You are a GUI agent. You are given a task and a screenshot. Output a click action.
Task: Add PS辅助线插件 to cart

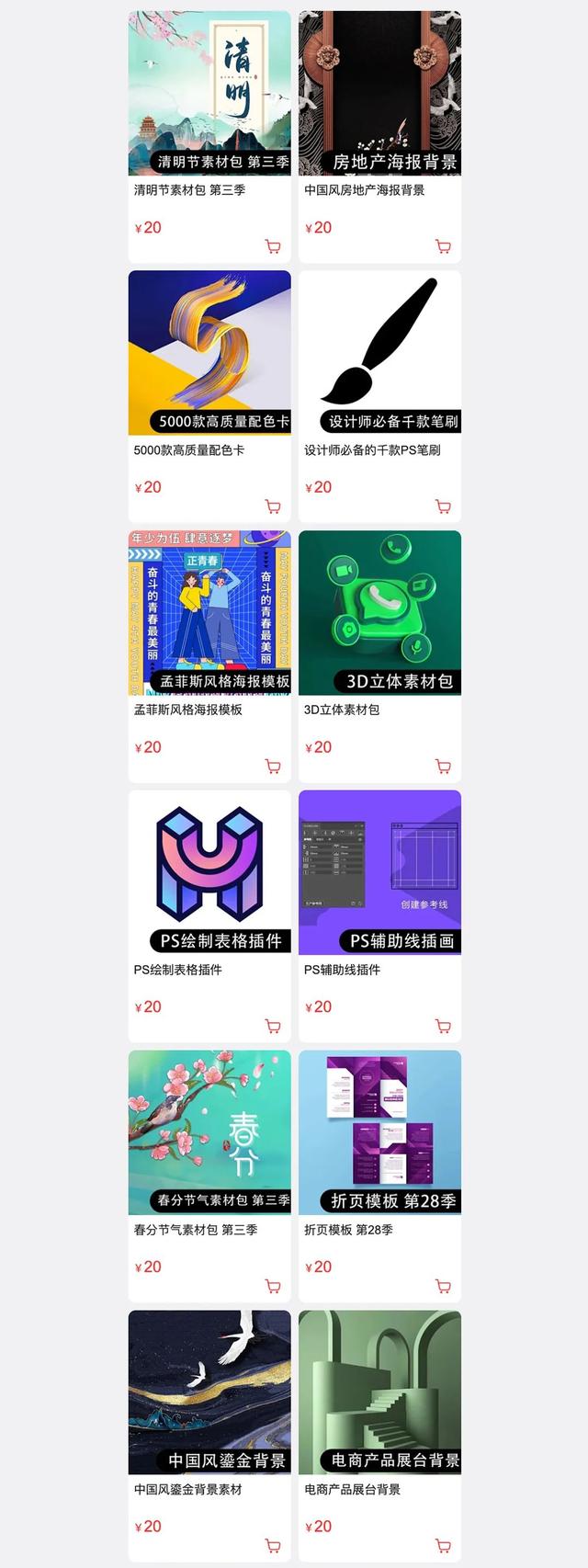tap(443, 1027)
